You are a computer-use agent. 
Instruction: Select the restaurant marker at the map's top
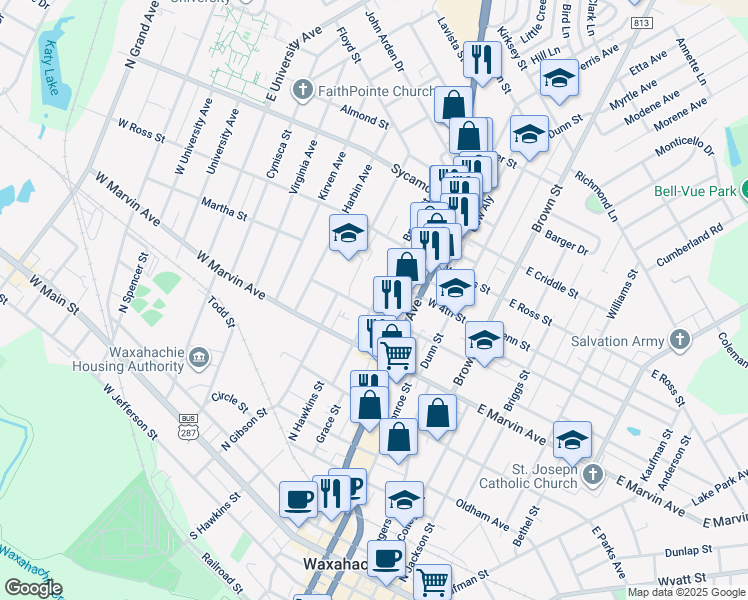pyautogui.click(x=482, y=60)
